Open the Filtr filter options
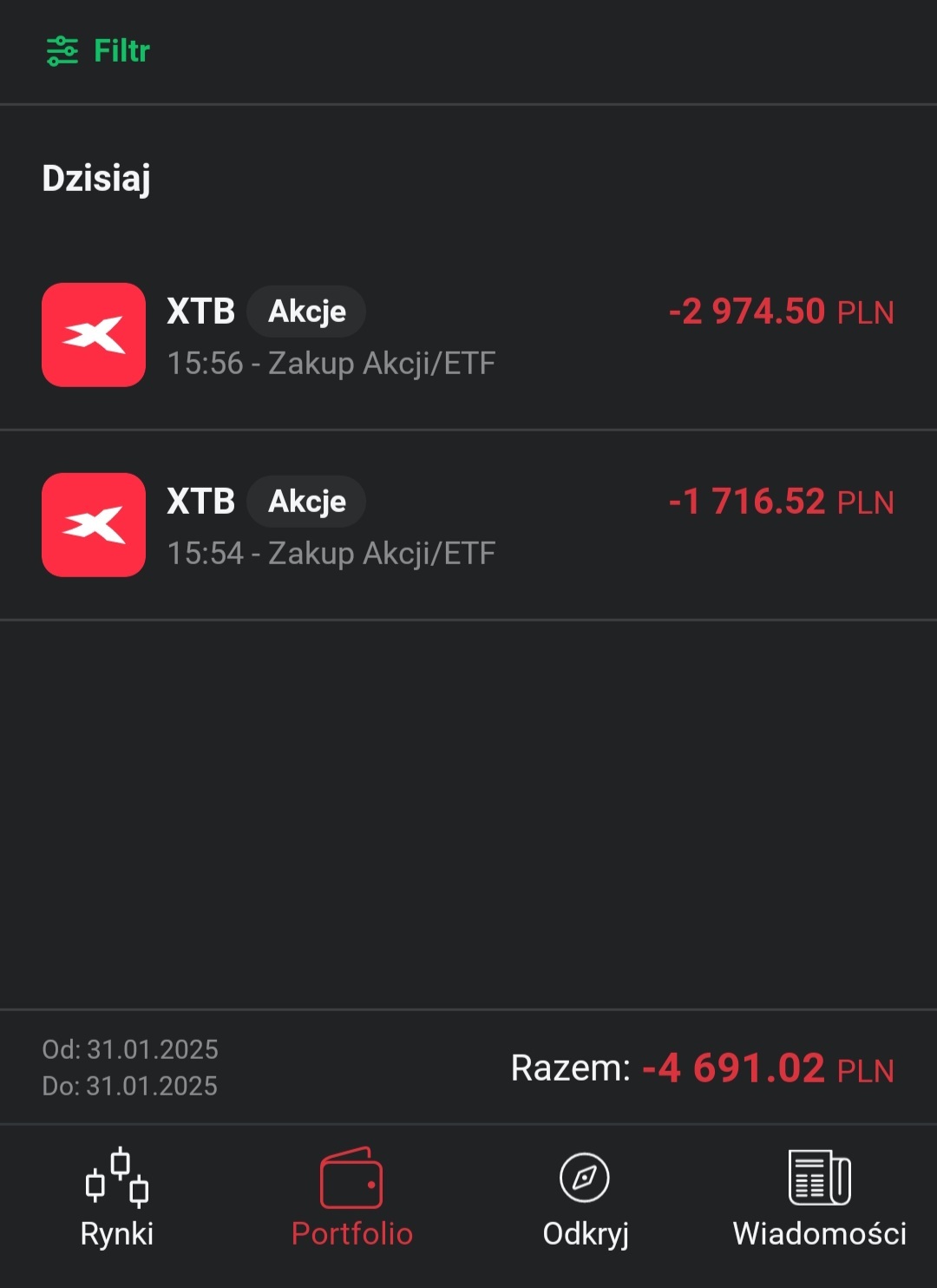 coord(98,51)
